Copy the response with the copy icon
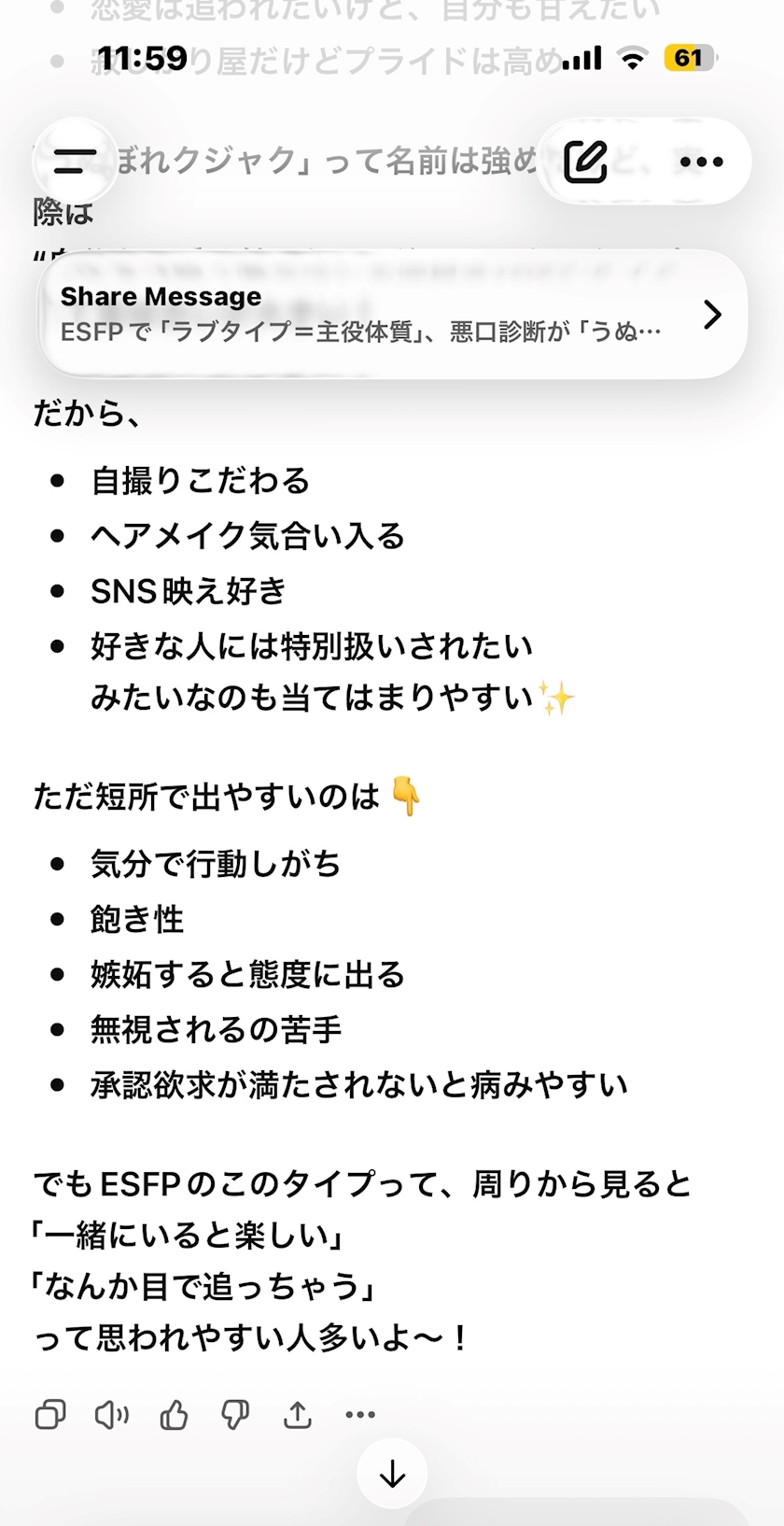This screenshot has width=784, height=1526. [50, 1415]
